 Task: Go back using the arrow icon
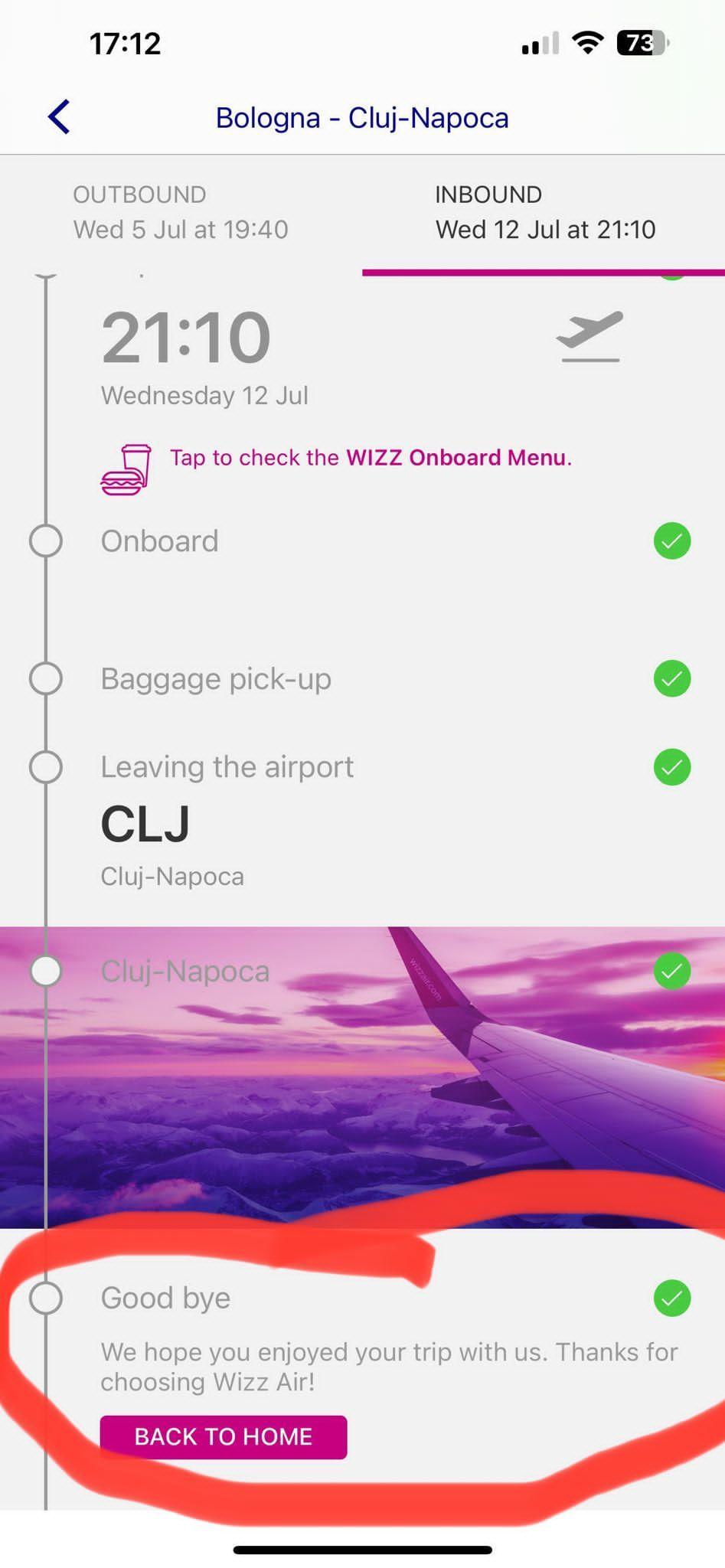[59, 117]
